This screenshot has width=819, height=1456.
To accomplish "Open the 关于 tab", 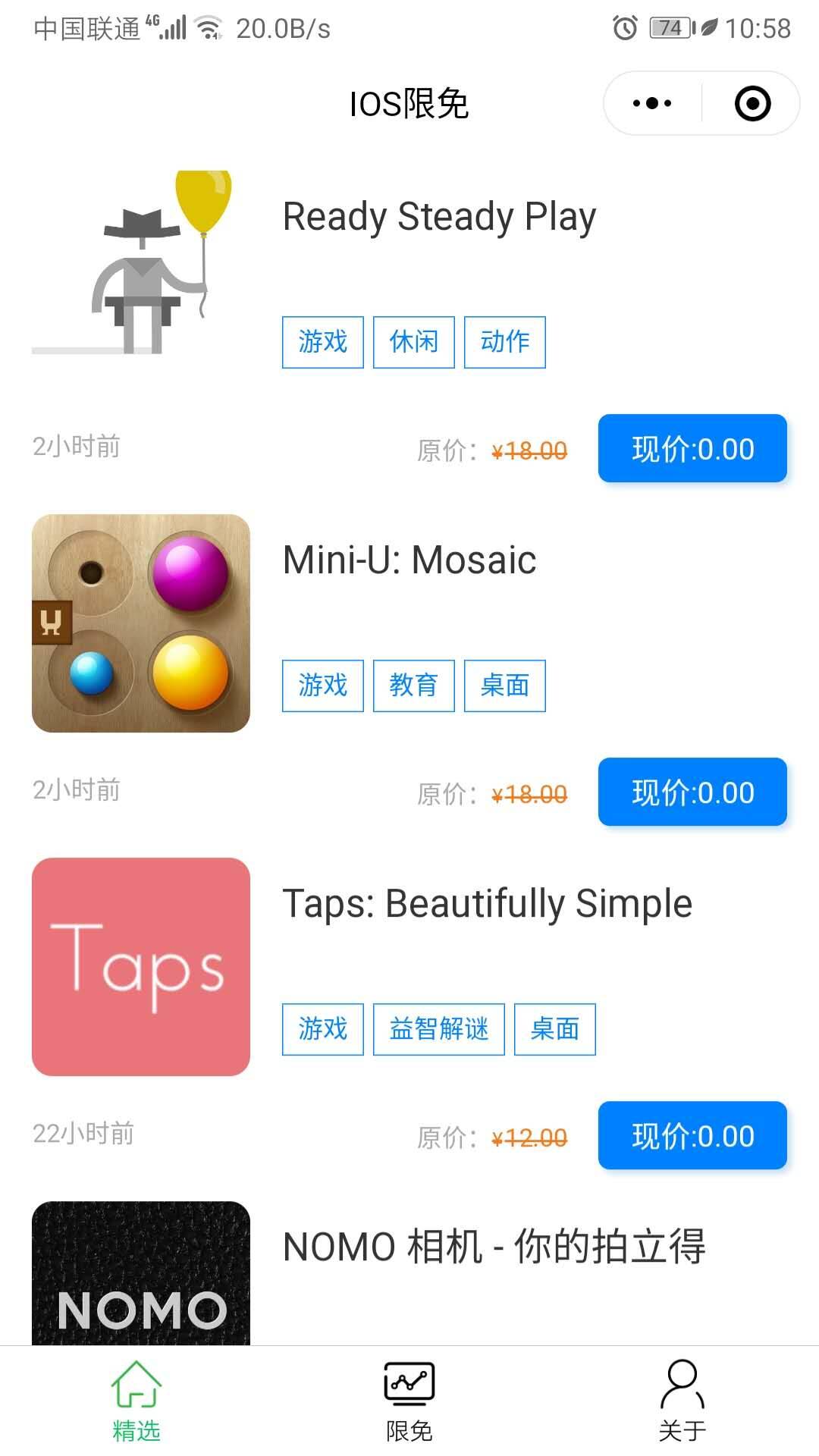I will point(682,1401).
